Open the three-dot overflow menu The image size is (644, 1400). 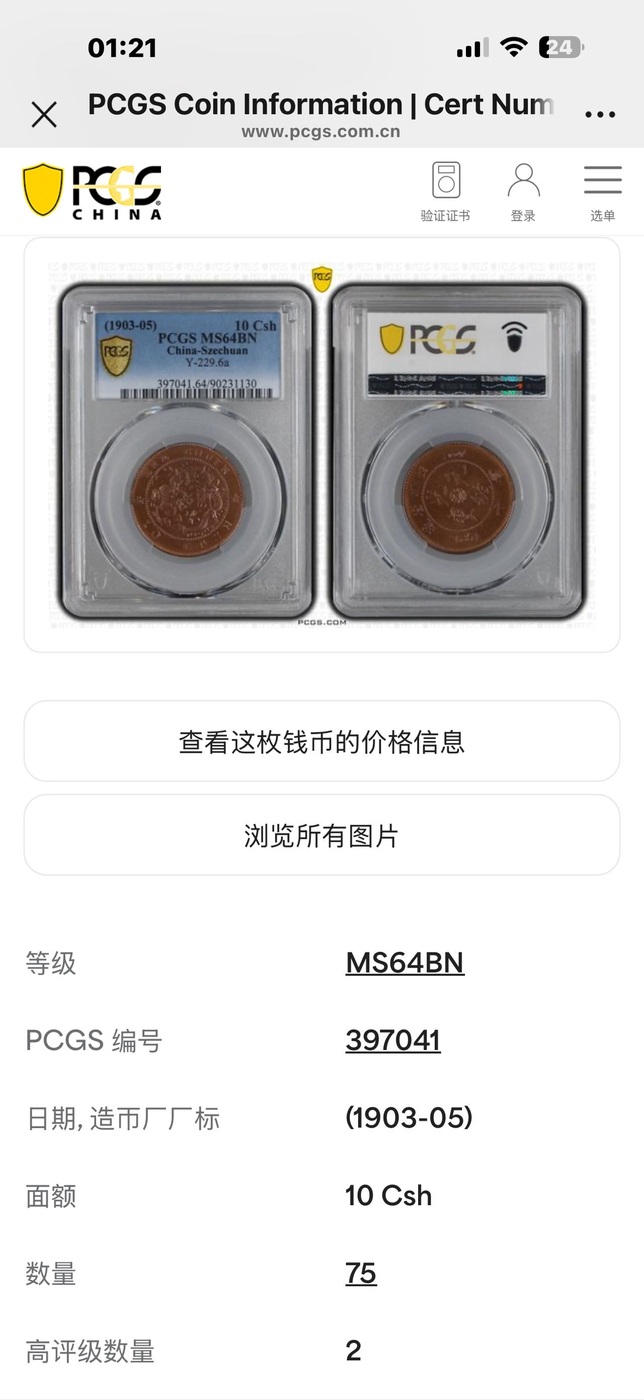pyautogui.click(x=600, y=115)
